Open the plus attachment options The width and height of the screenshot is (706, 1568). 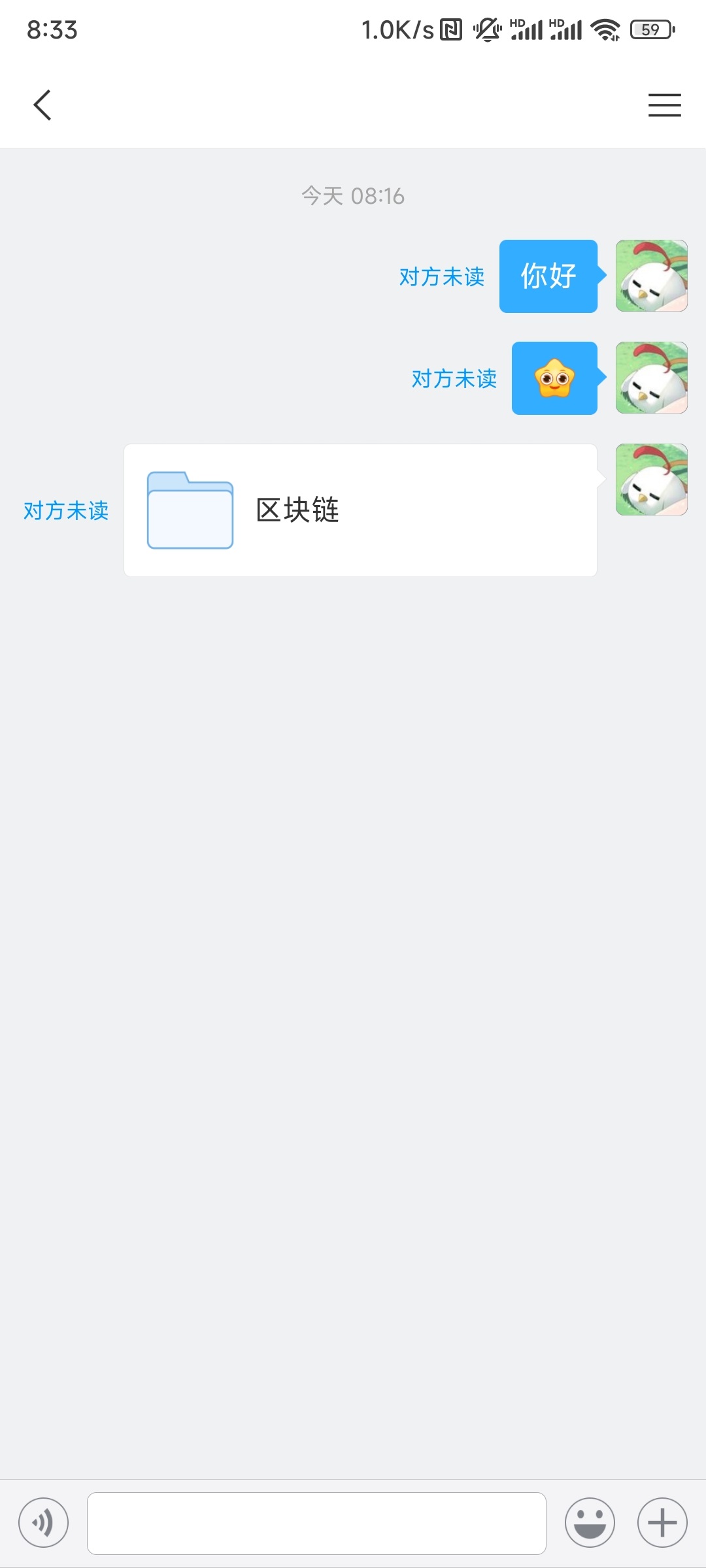tap(662, 1523)
